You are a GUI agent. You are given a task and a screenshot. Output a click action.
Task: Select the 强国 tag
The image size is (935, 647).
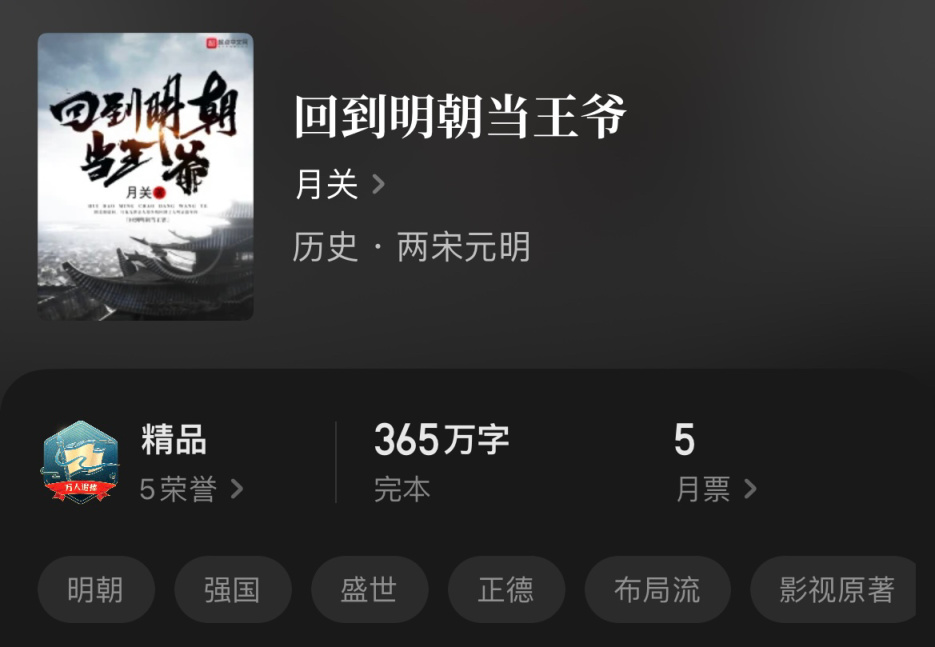[232, 590]
